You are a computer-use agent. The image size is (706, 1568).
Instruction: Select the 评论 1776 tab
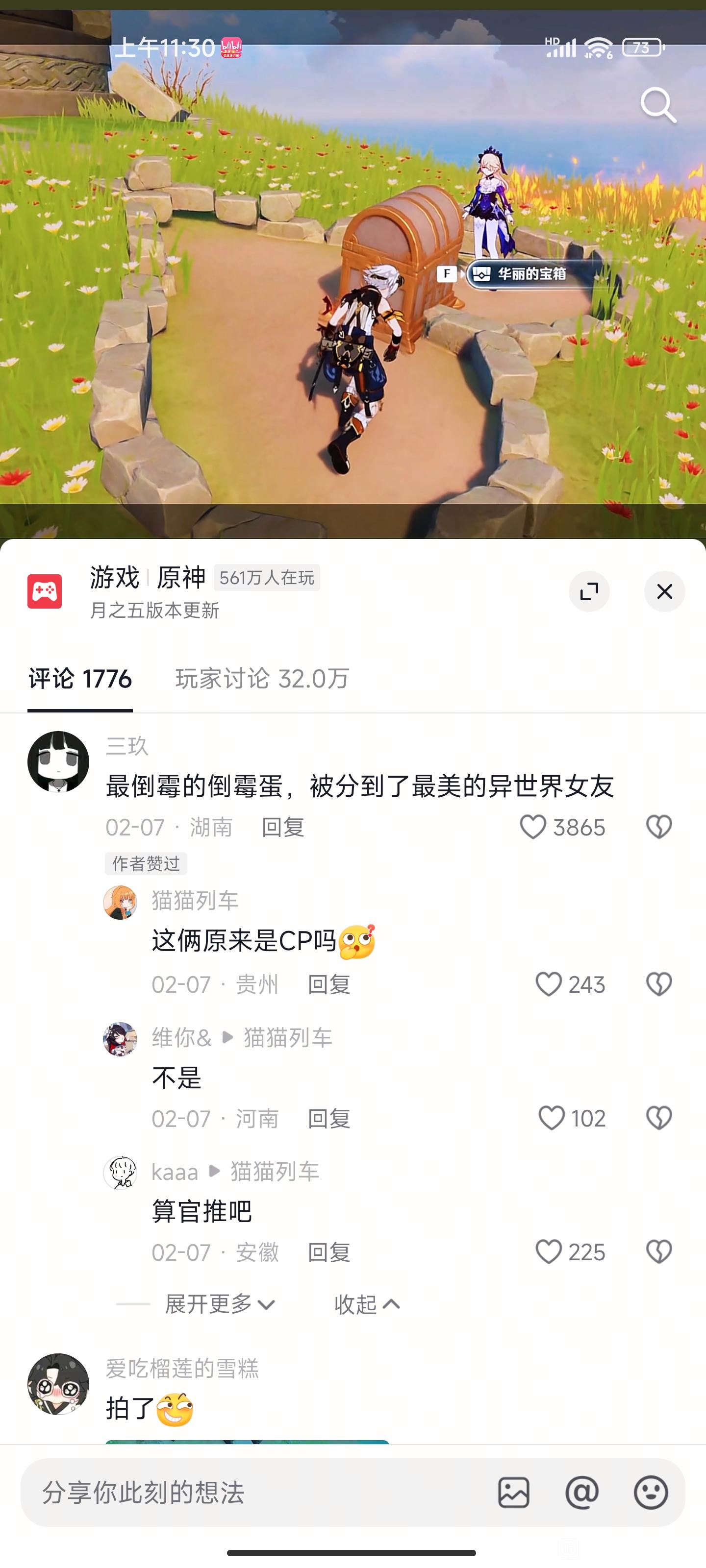(80, 679)
